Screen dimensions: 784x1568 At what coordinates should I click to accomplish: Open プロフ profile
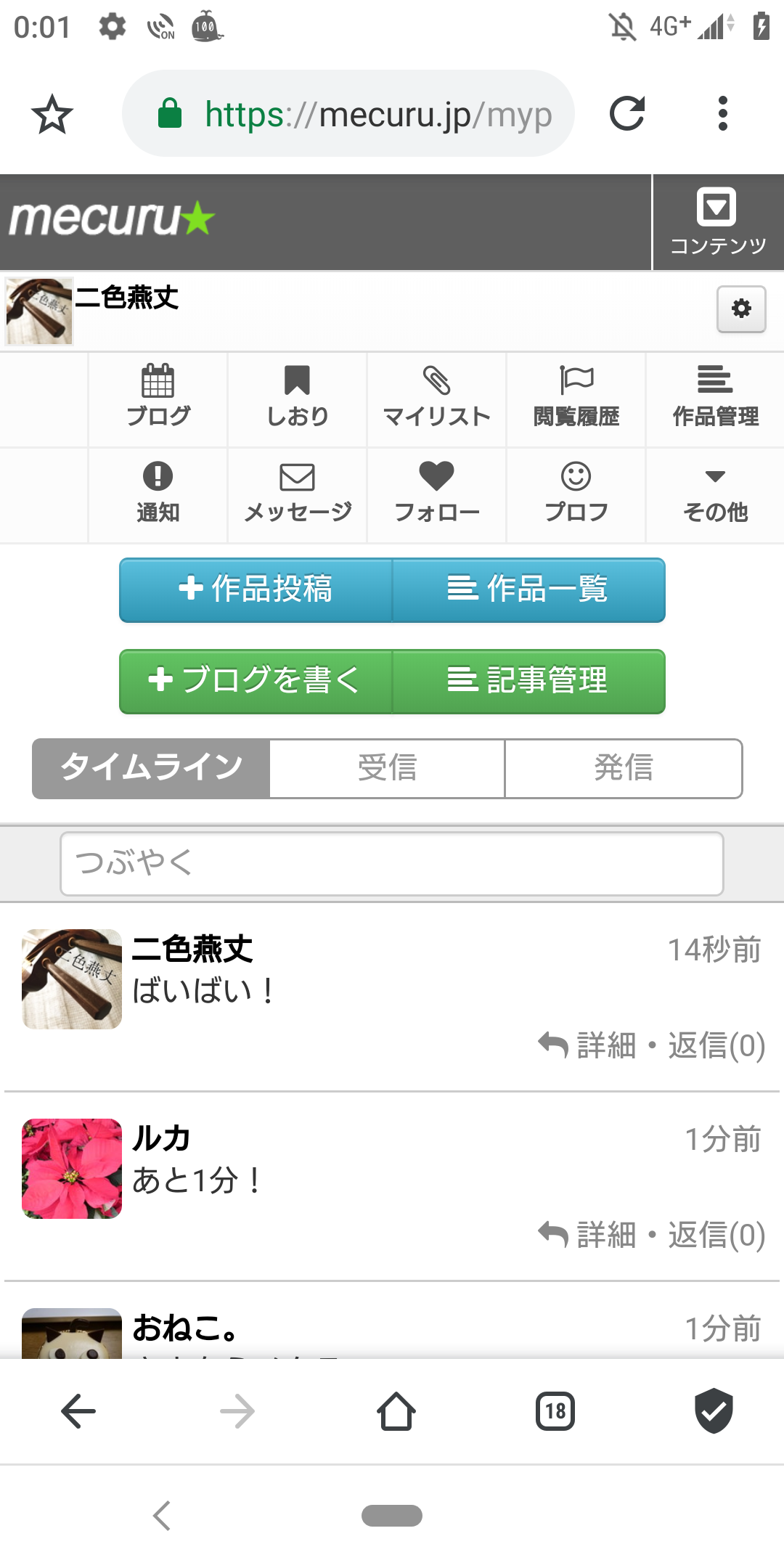(x=576, y=494)
